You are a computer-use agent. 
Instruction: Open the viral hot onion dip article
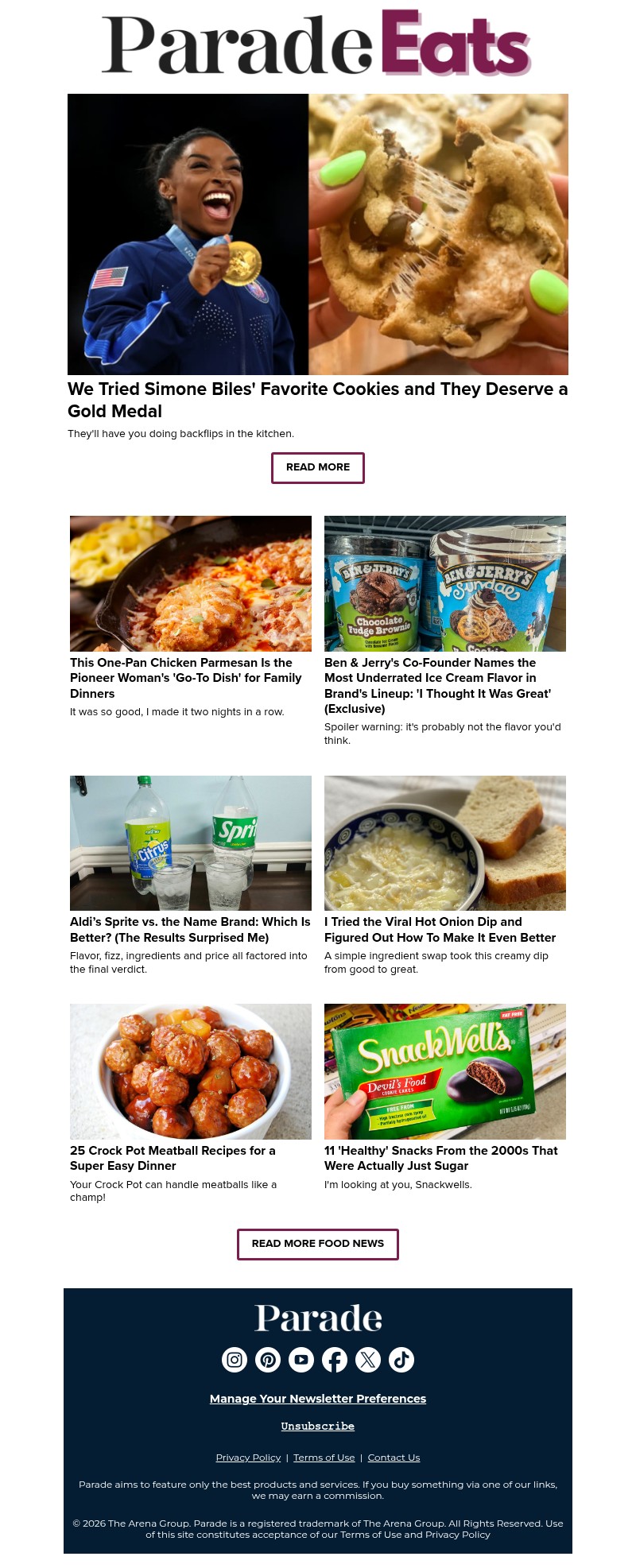(x=440, y=930)
